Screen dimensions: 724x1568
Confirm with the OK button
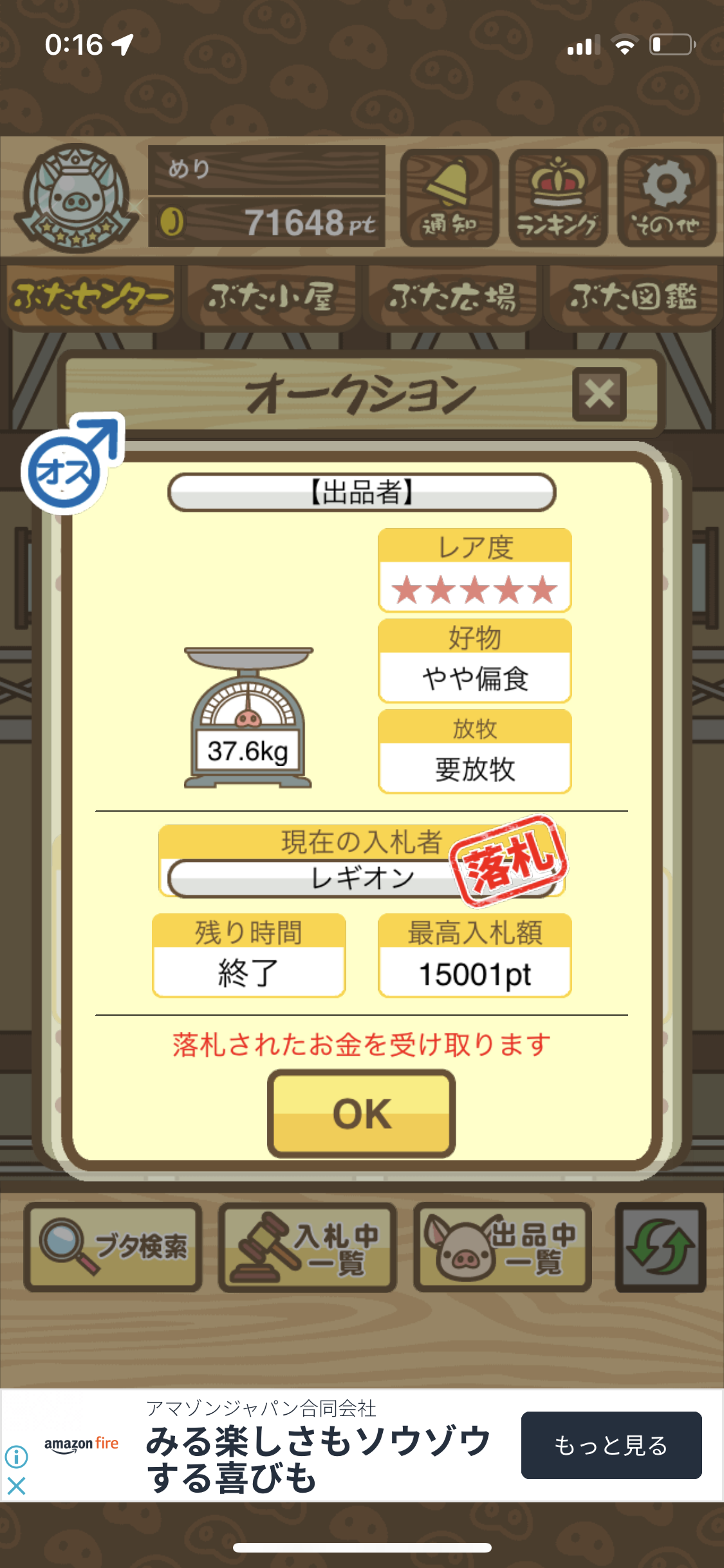click(x=362, y=1113)
